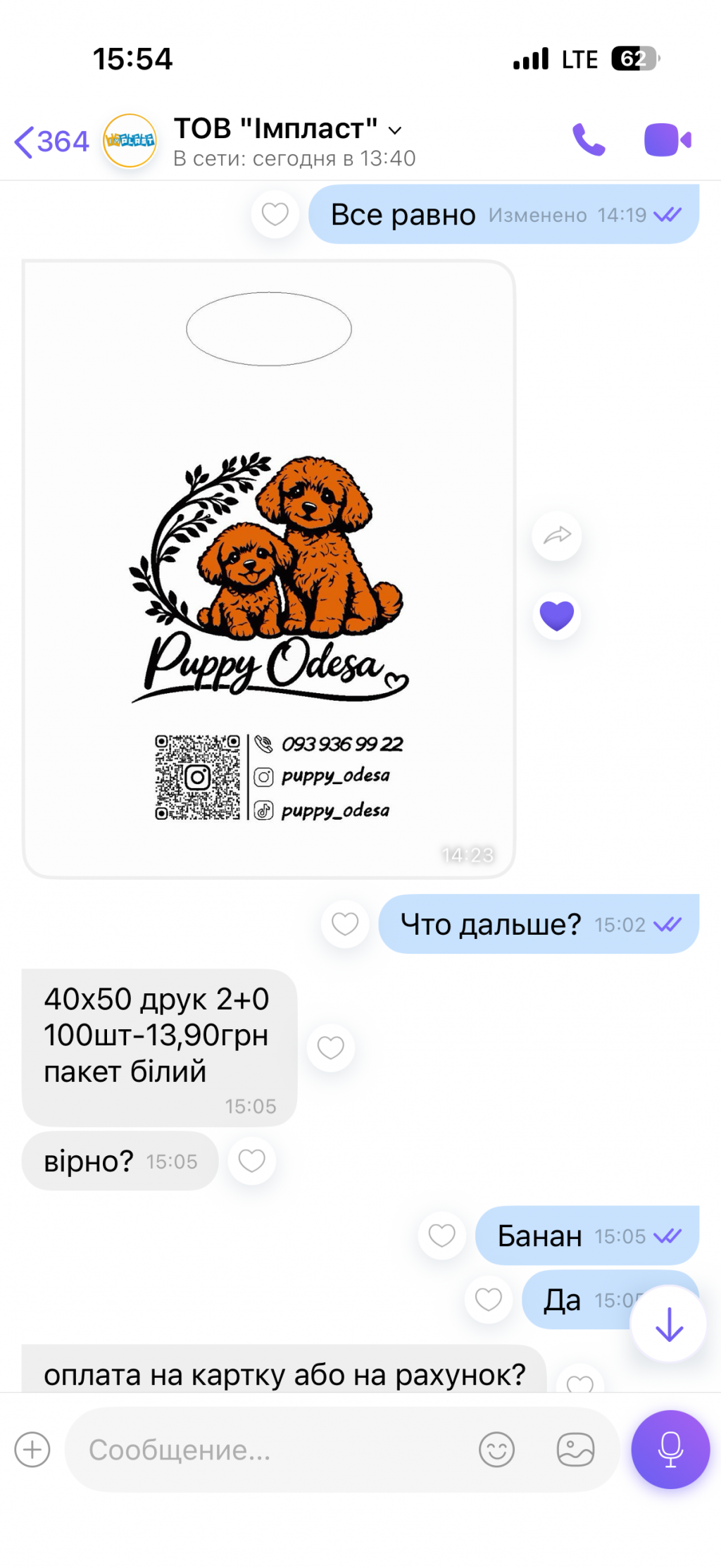Open the Puppy Odesa bag image
Image resolution: width=721 pixels, height=1568 pixels.
click(269, 569)
